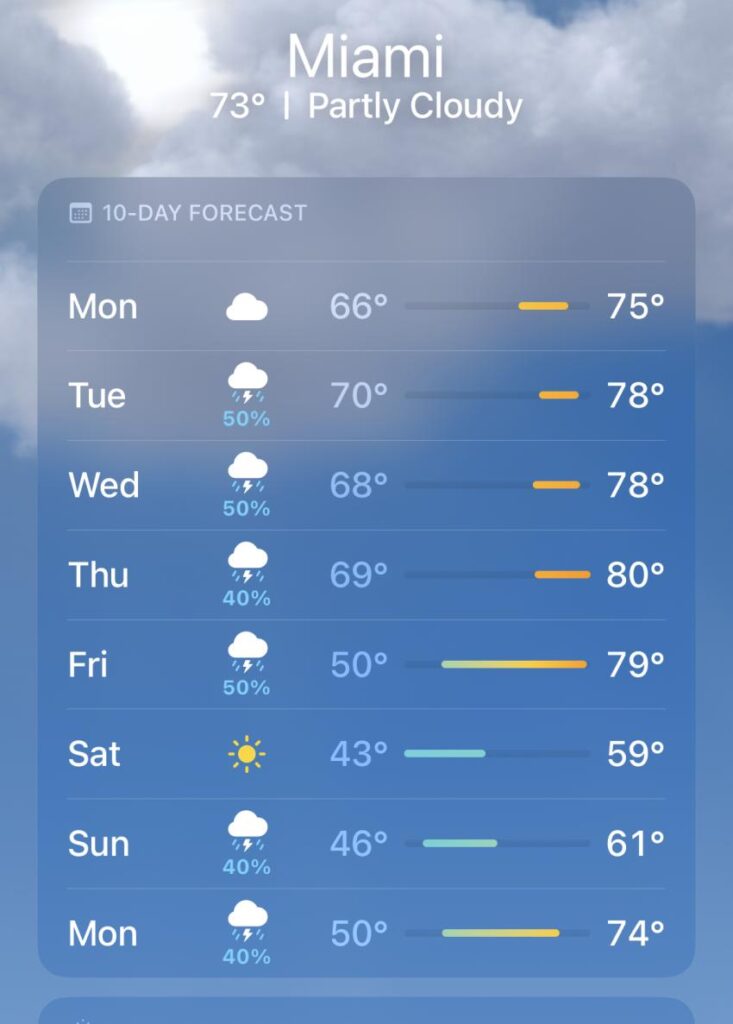Screen dimensions: 733x1024
Task: Open Friday's forecast details
Action: 366,665
